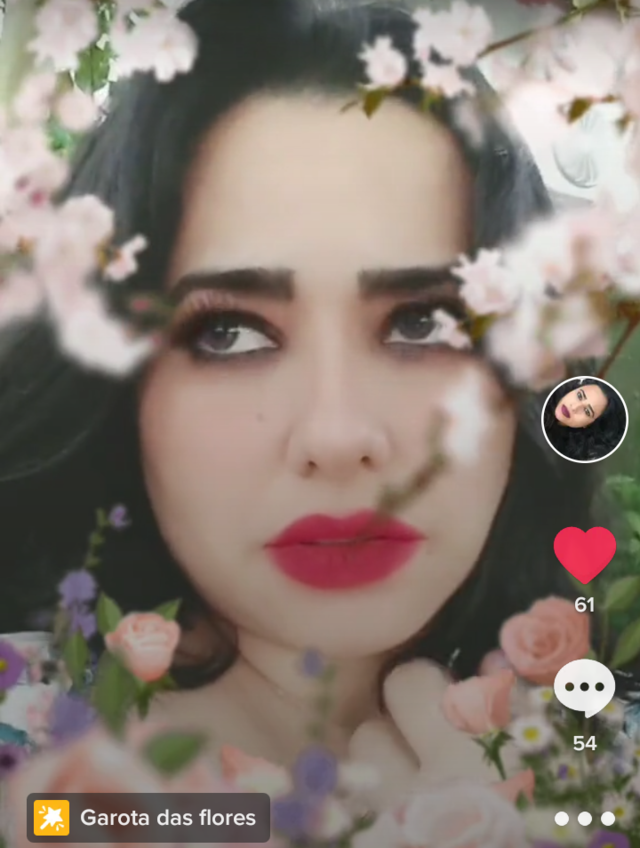Screen dimensions: 640x848
Task: Open the creator's profile avatar
Action: (x=584, y=420)
